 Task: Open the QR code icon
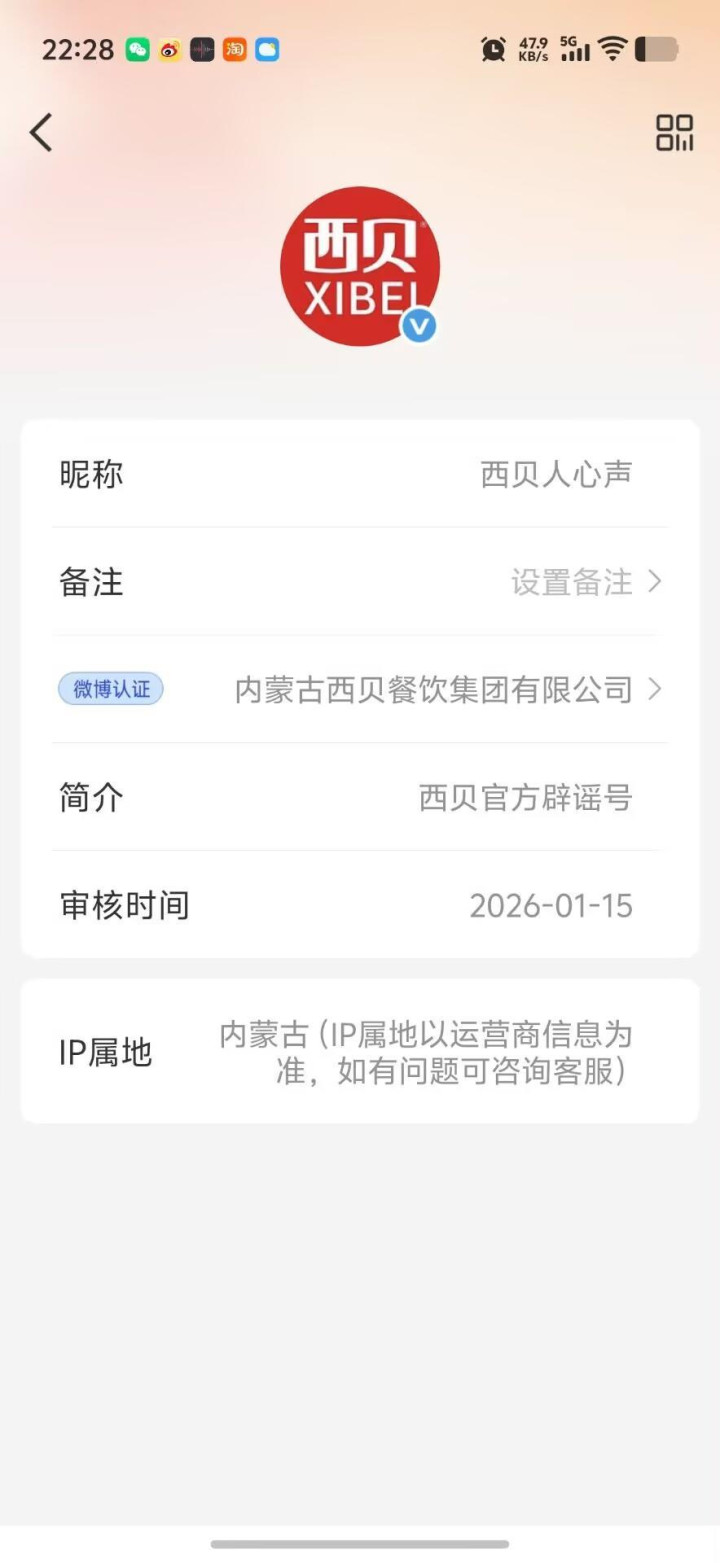click(x=674, y=132)
